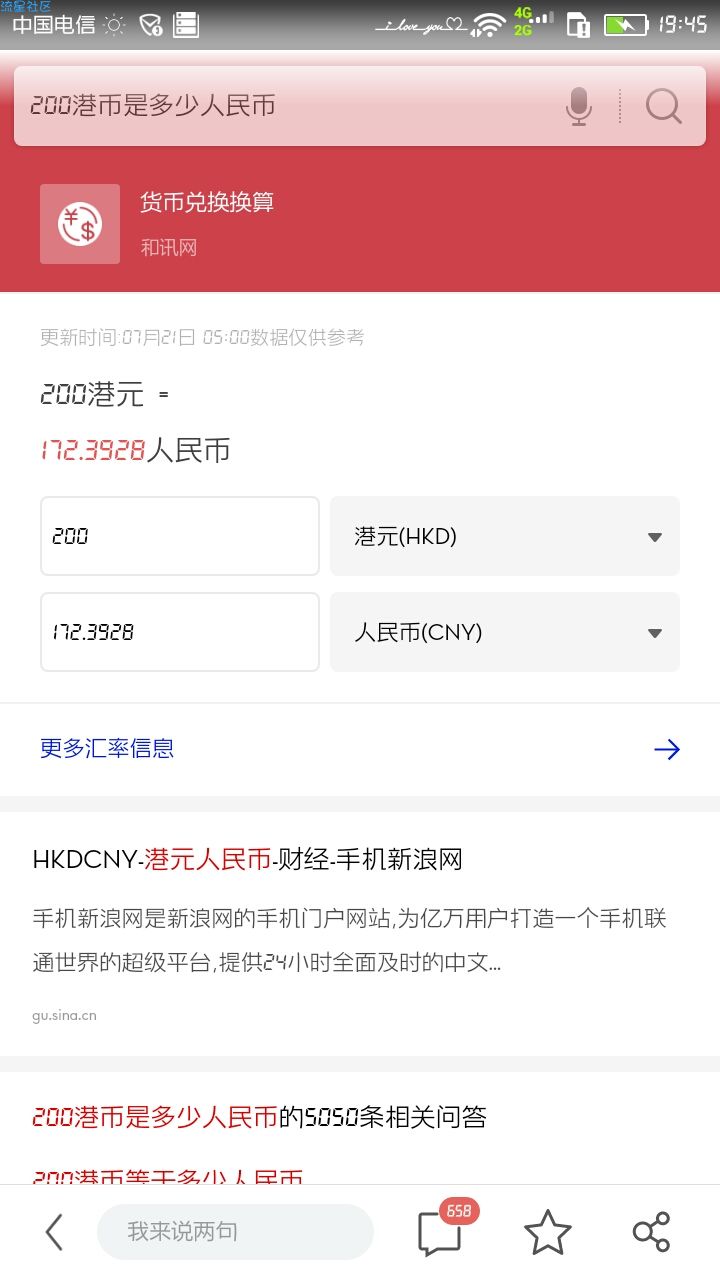Open the 港元(HKD) currency dropdown
The width and height of the screenshot is (720, 1280).
coord(505,536)
